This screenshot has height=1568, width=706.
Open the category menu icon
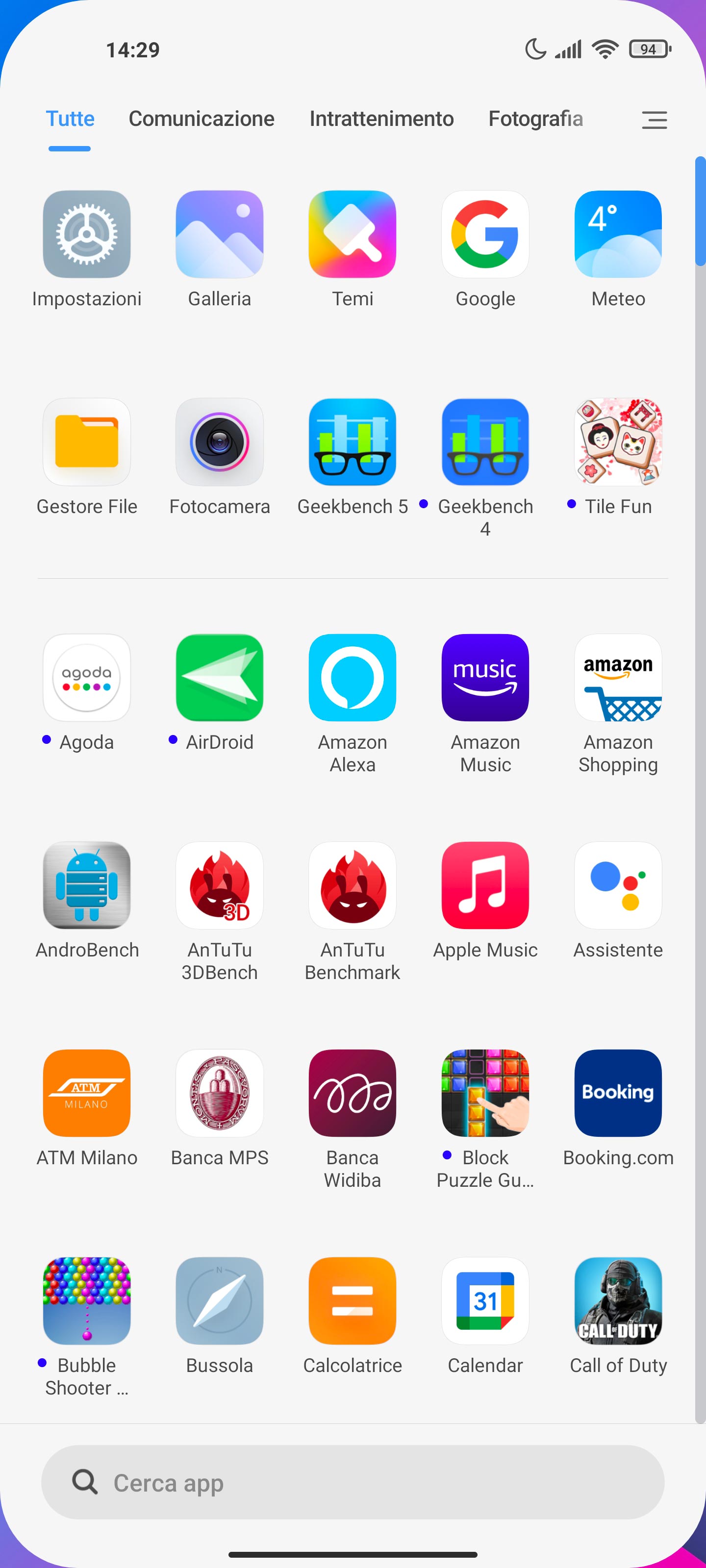(x=654, y=120)
